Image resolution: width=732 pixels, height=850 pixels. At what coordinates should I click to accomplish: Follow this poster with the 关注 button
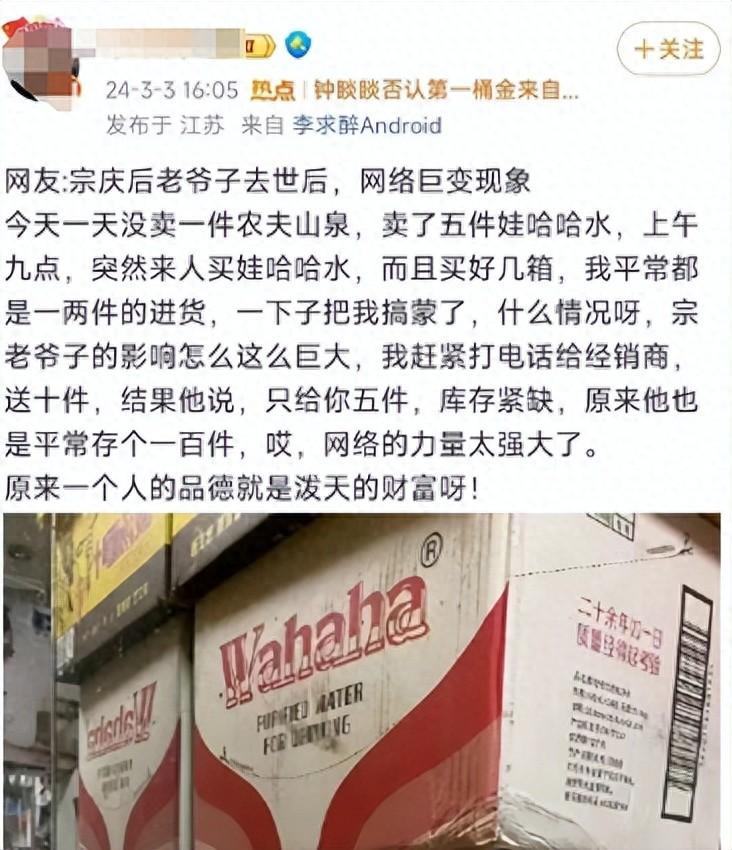pos(669,49)
